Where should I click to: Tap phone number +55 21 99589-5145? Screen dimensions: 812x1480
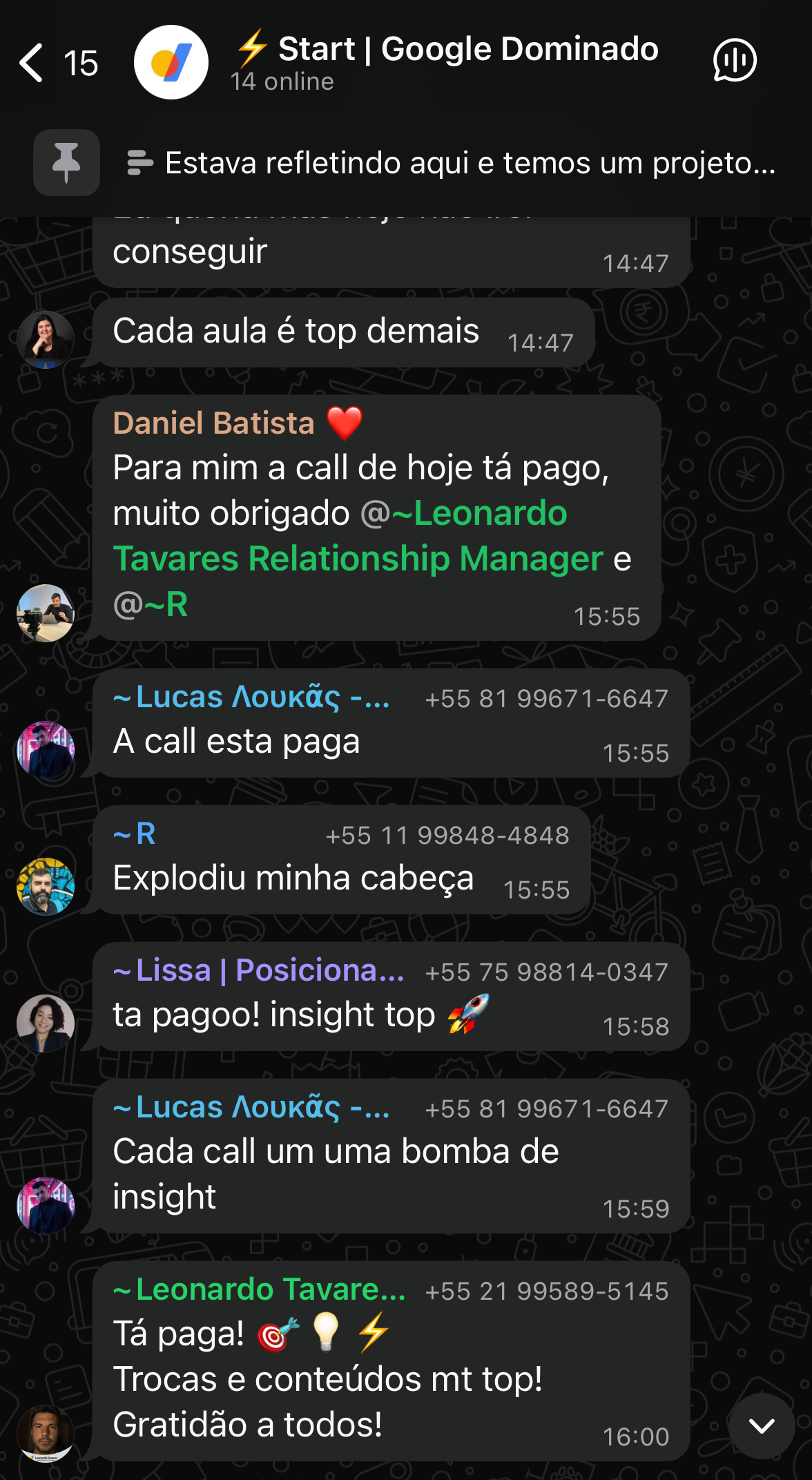[x=547, y=1291]
